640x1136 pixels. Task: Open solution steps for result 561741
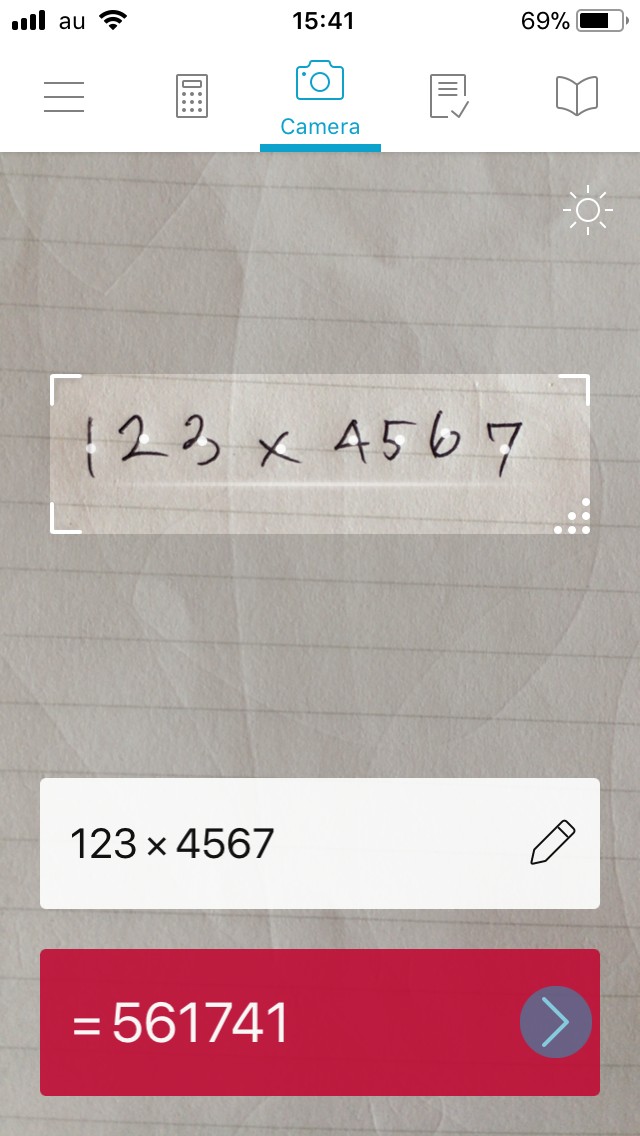click(555, 1022)
